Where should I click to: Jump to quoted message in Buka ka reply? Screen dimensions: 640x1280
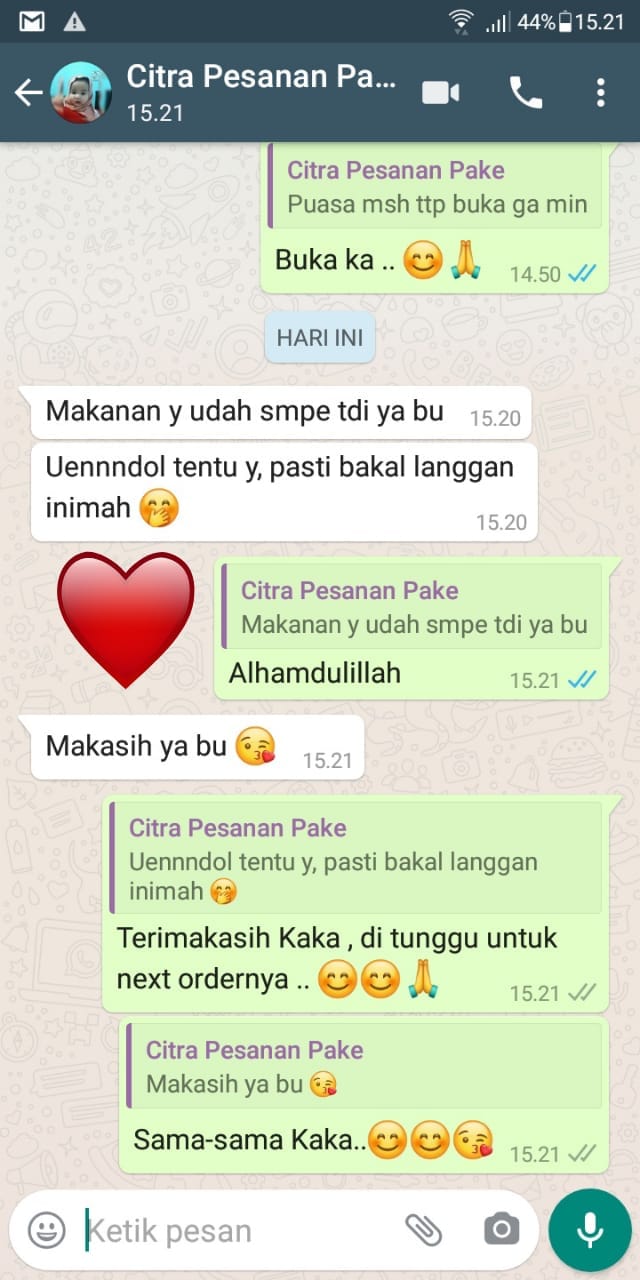pos(435,187)
